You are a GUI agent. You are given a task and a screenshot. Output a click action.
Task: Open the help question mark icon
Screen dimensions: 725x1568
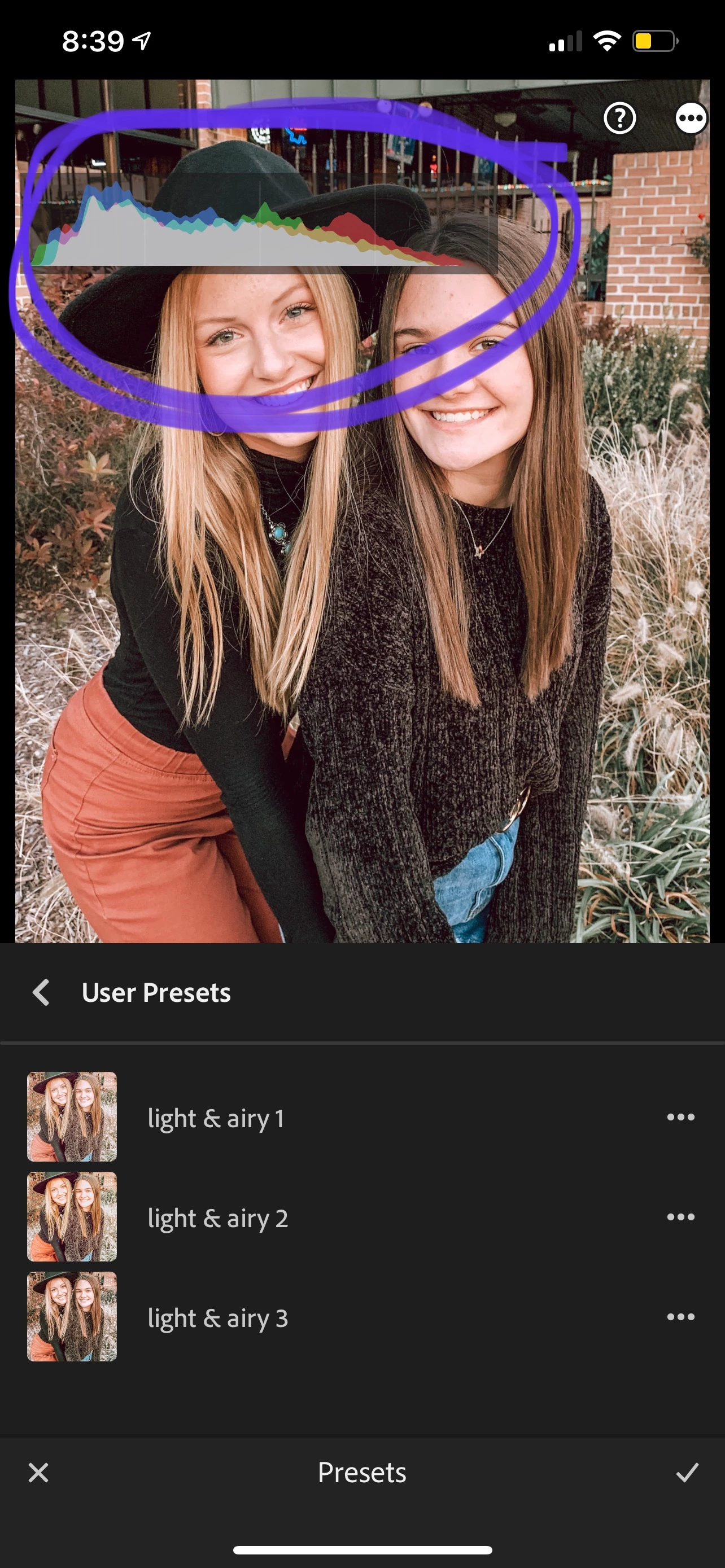point(619,118)
